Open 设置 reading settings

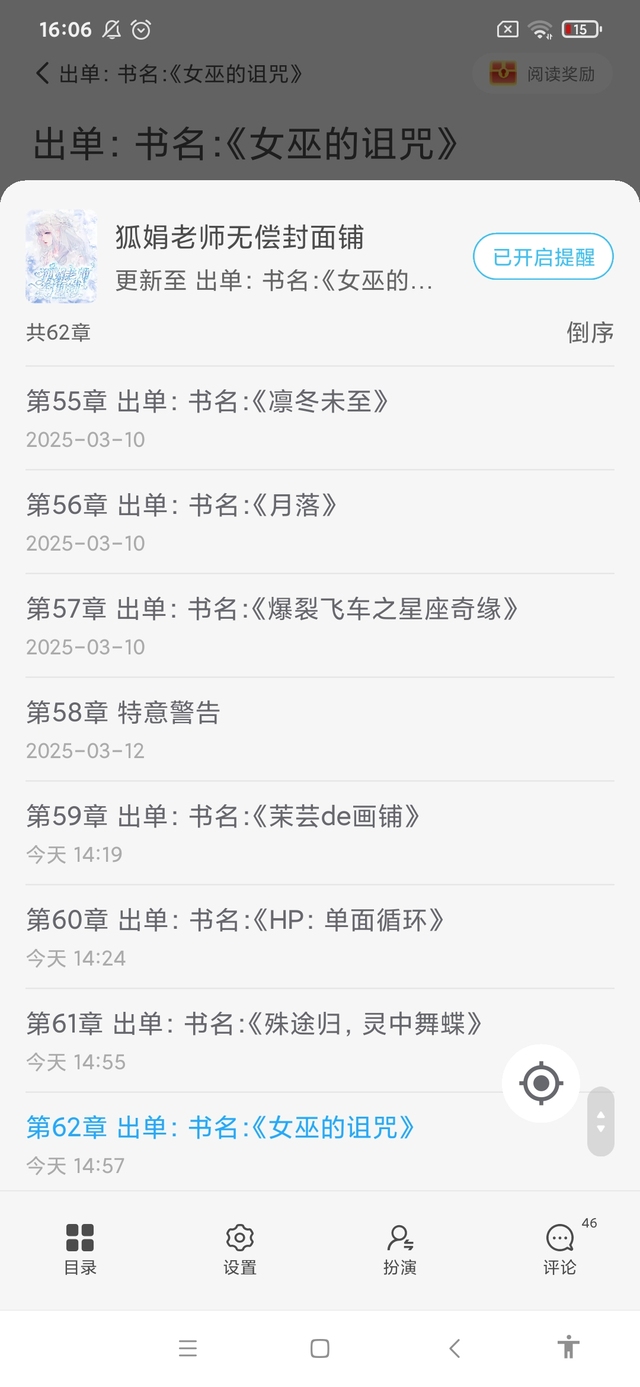[240, 1249]
